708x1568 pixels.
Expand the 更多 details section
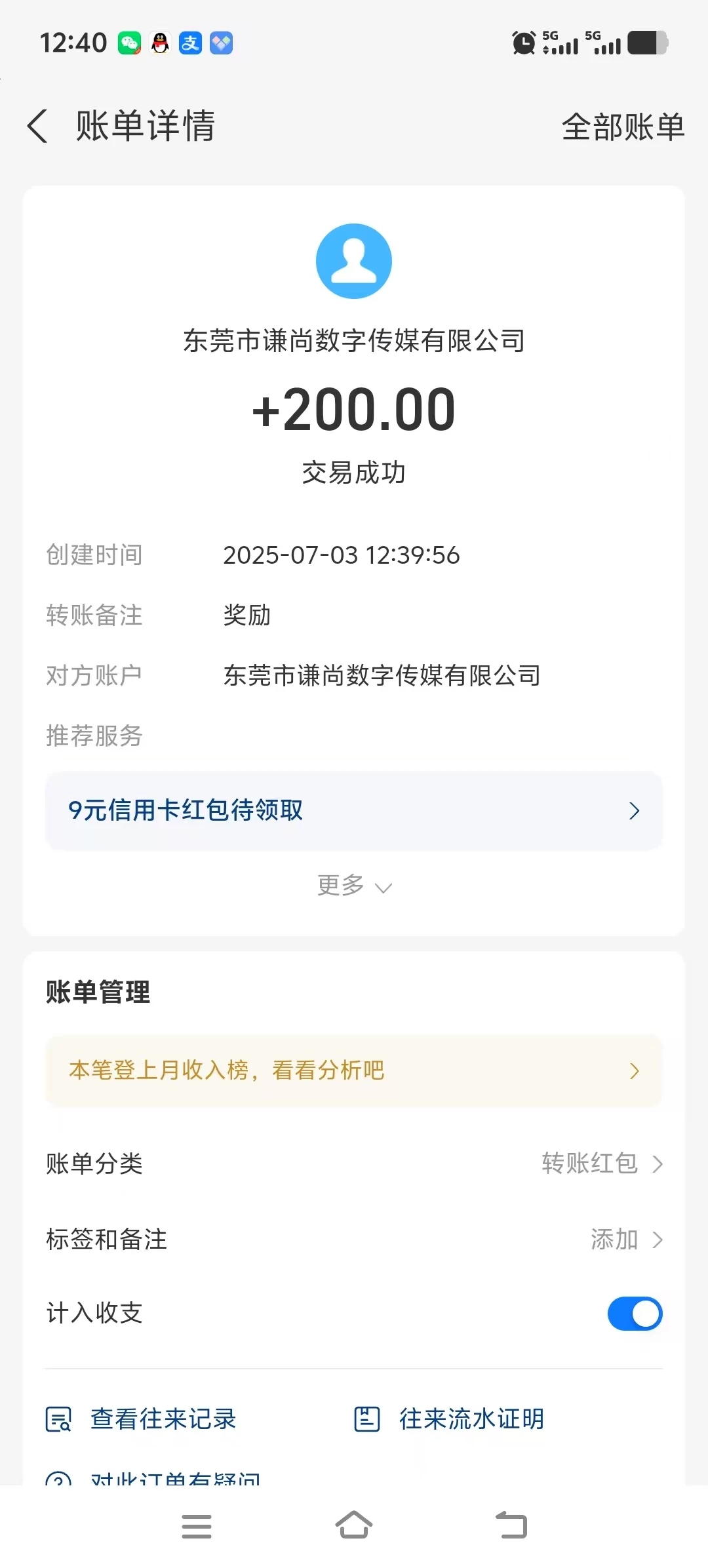[353, 886]
